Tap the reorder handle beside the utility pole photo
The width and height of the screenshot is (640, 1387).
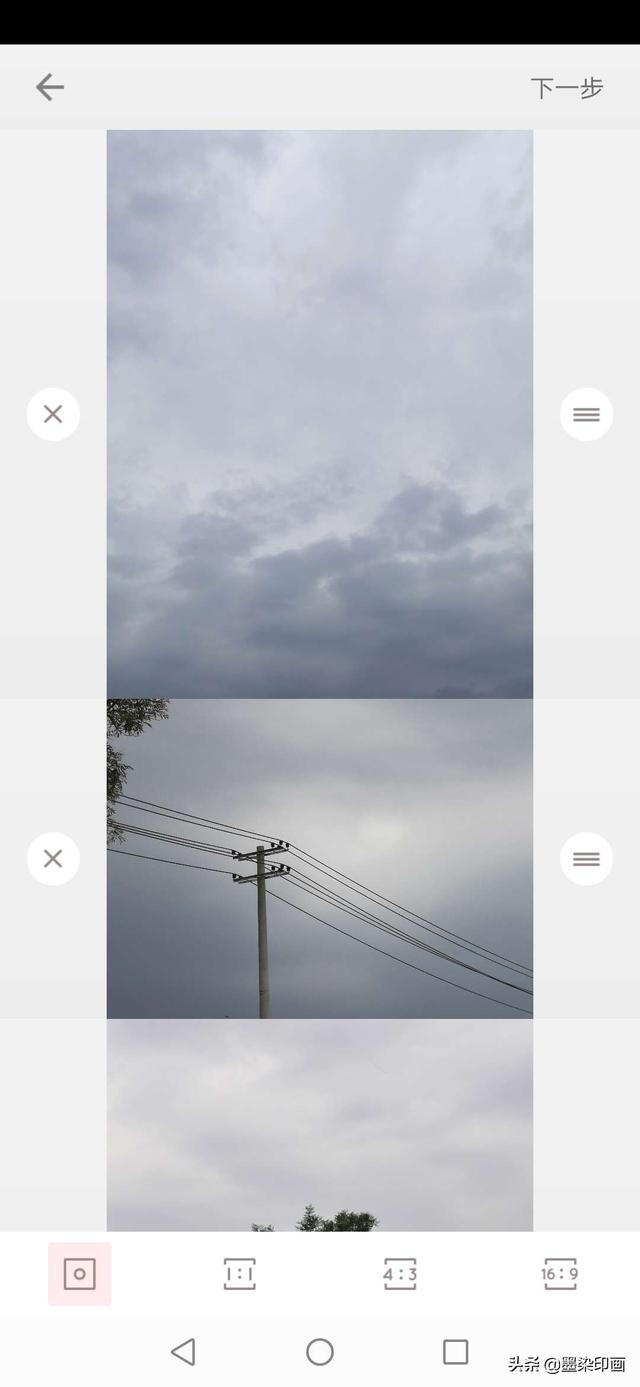586,858
